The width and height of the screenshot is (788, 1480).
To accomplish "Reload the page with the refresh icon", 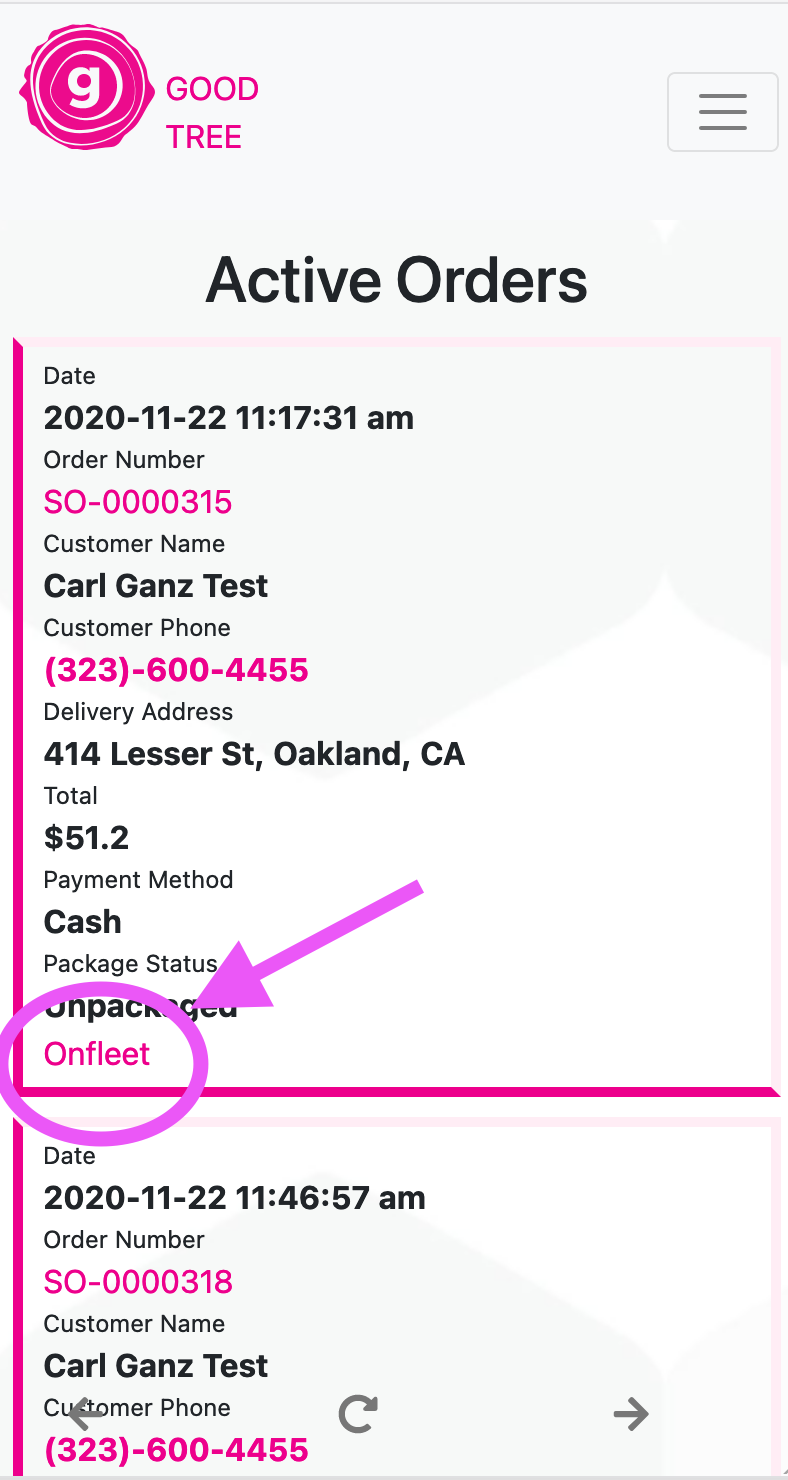I will [x=358, y=1413].
